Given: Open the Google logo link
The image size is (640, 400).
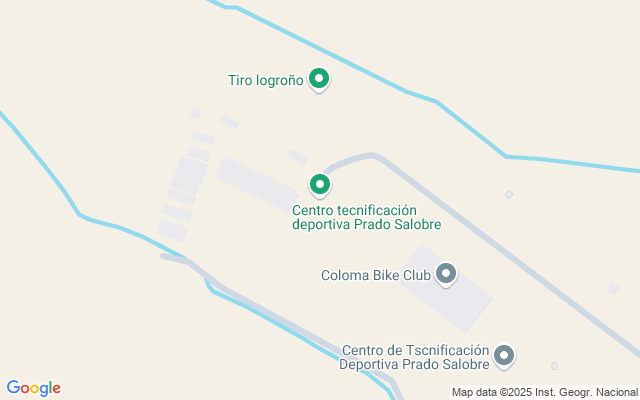Looking at the screenshot, I should pyautogui.click(x=34, y=388).
